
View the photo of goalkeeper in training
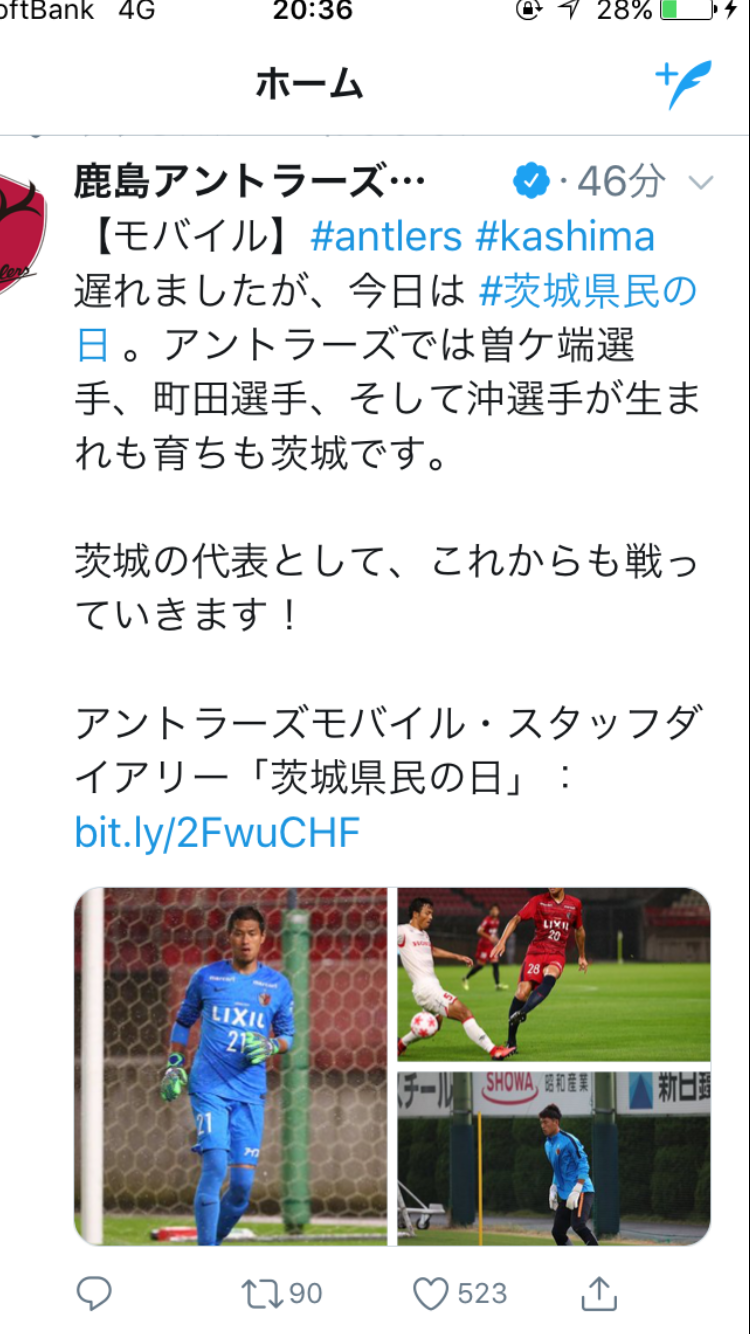click(553, 1158)
